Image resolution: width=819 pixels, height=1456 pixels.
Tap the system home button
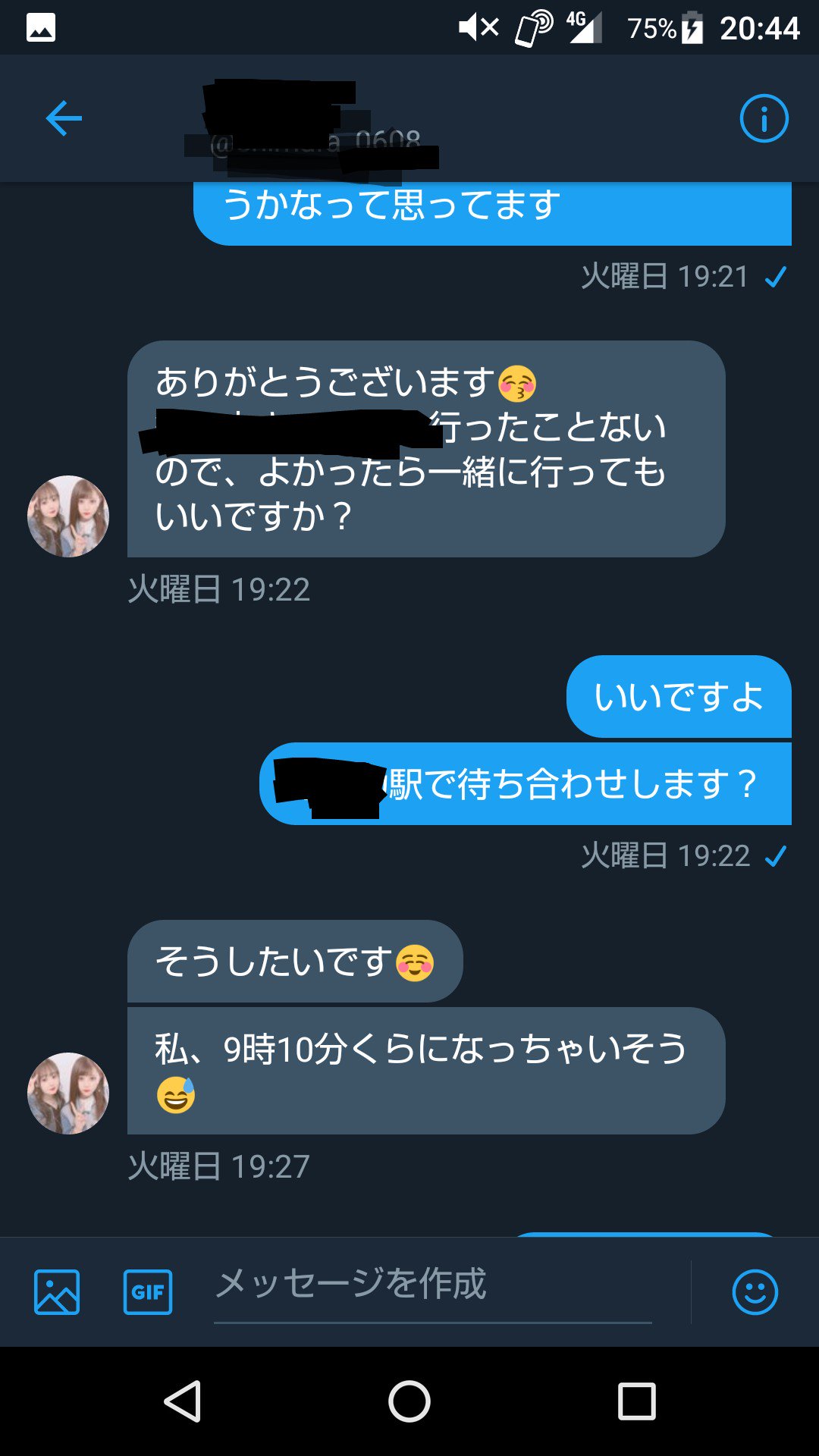coord(409,1401)
